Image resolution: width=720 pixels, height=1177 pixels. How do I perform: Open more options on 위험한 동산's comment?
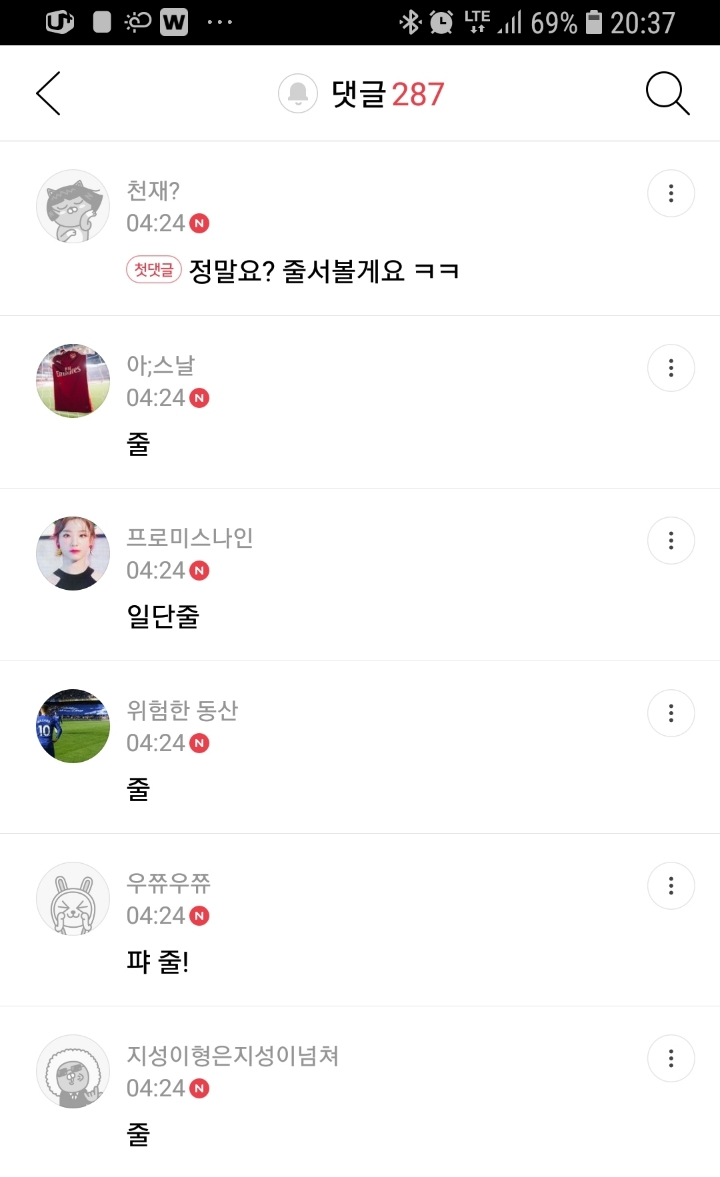(x=671, y=713)
